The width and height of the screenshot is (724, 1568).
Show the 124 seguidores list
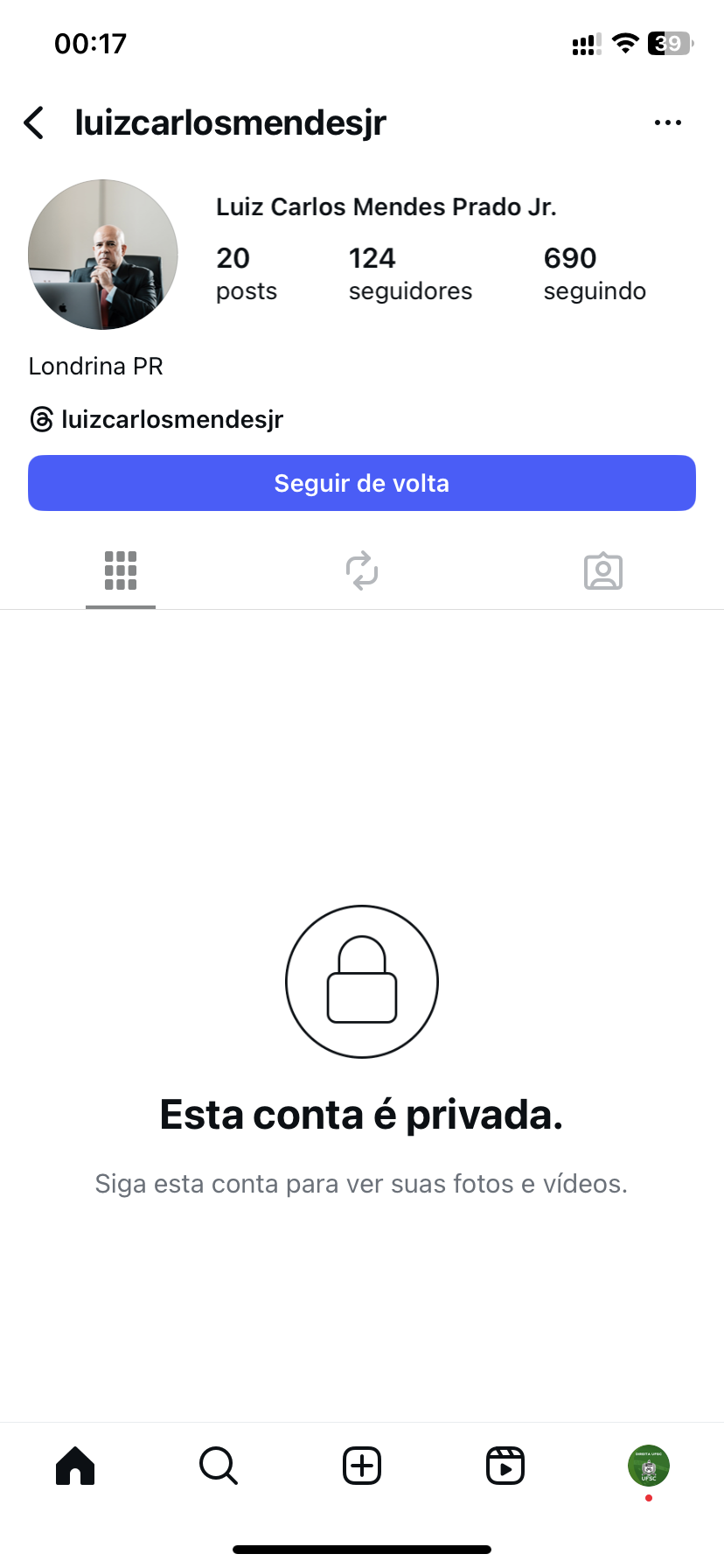(410, 273)
